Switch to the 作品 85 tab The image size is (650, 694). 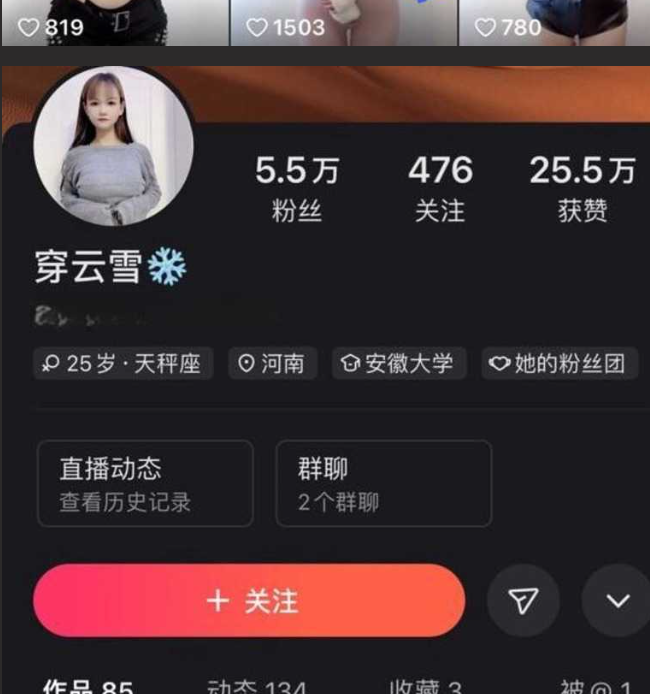pos(88,686)
